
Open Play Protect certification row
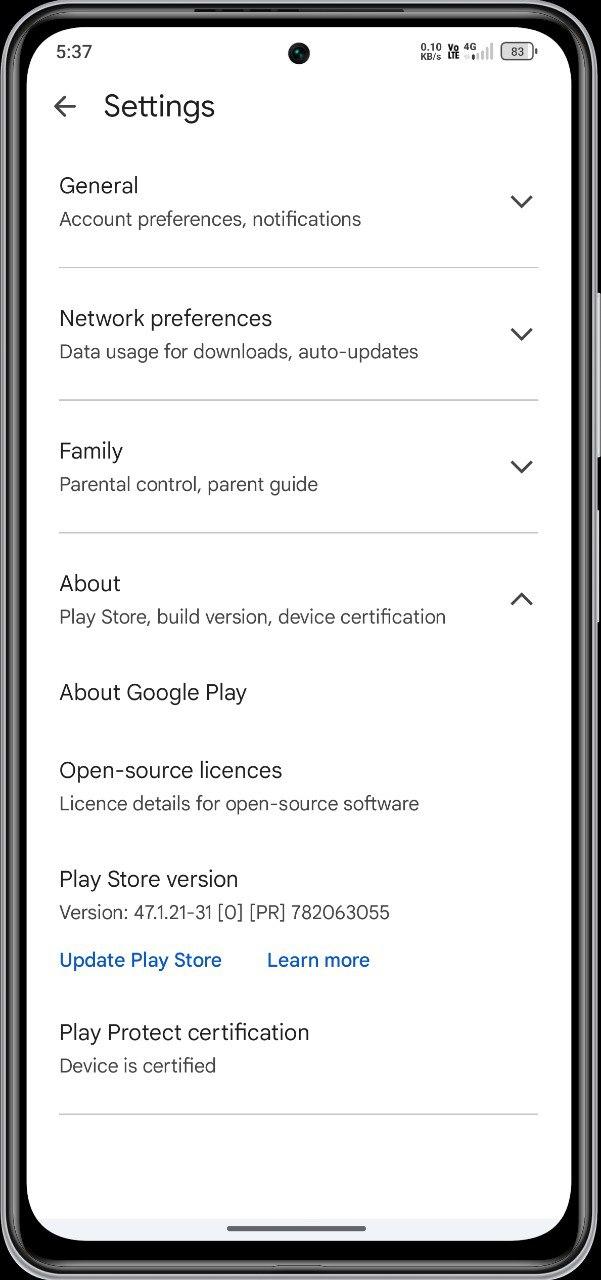[x=298, y=1048]
